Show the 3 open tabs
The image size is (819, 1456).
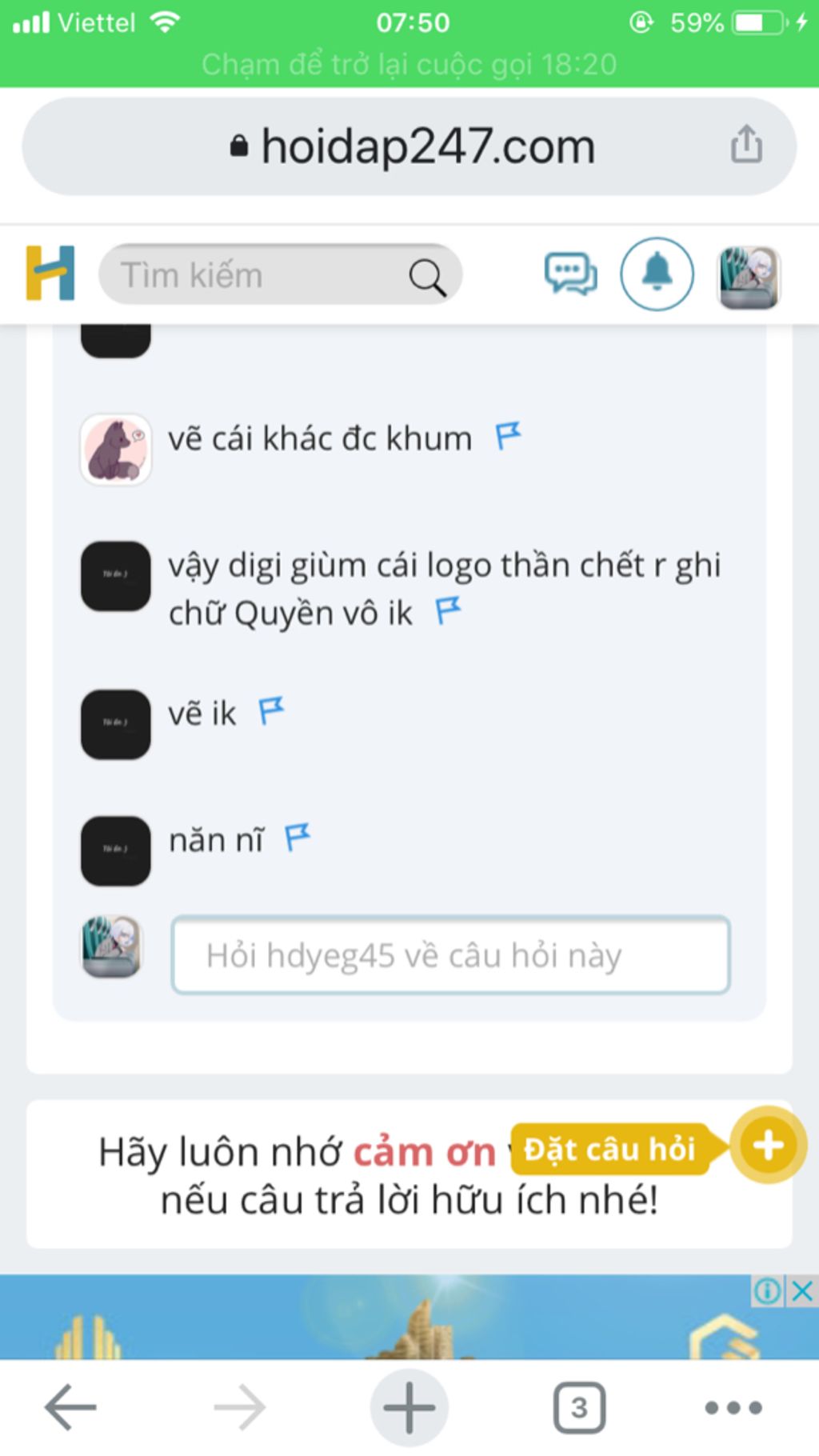tap(579, 1407)
